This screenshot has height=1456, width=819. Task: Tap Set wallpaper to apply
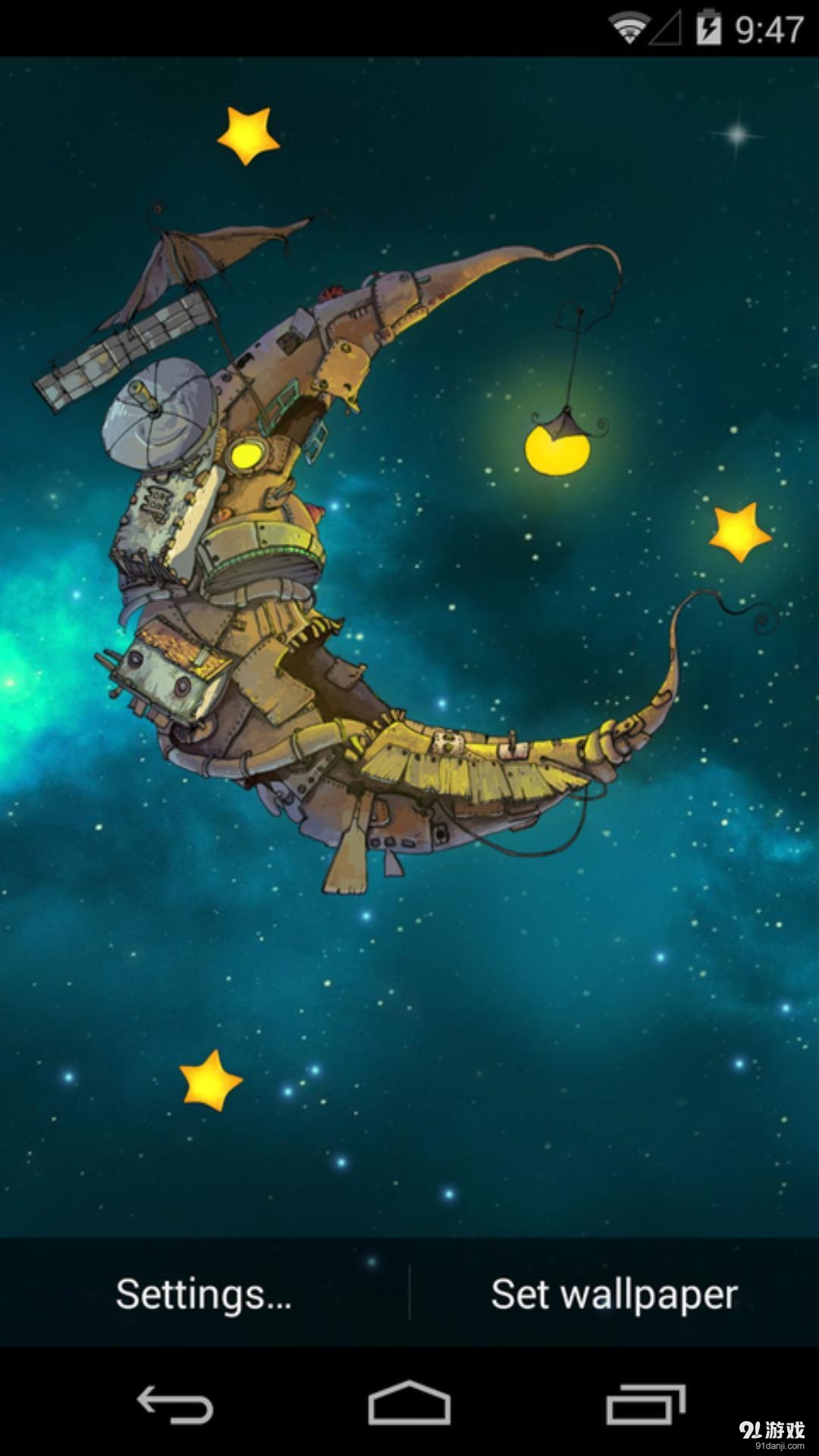pyautogui.click(x=614, y=1294)
